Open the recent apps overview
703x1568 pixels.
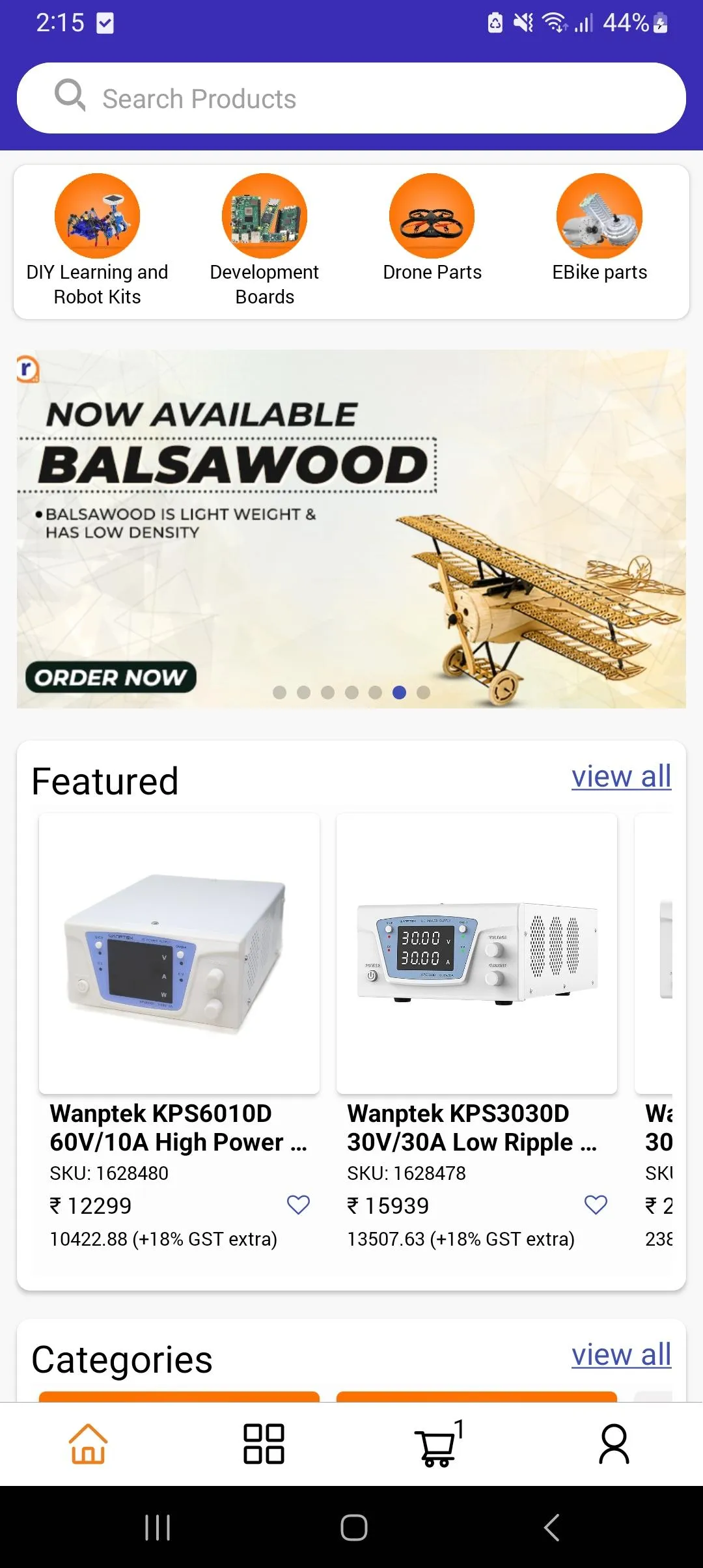pos(157,1527)
